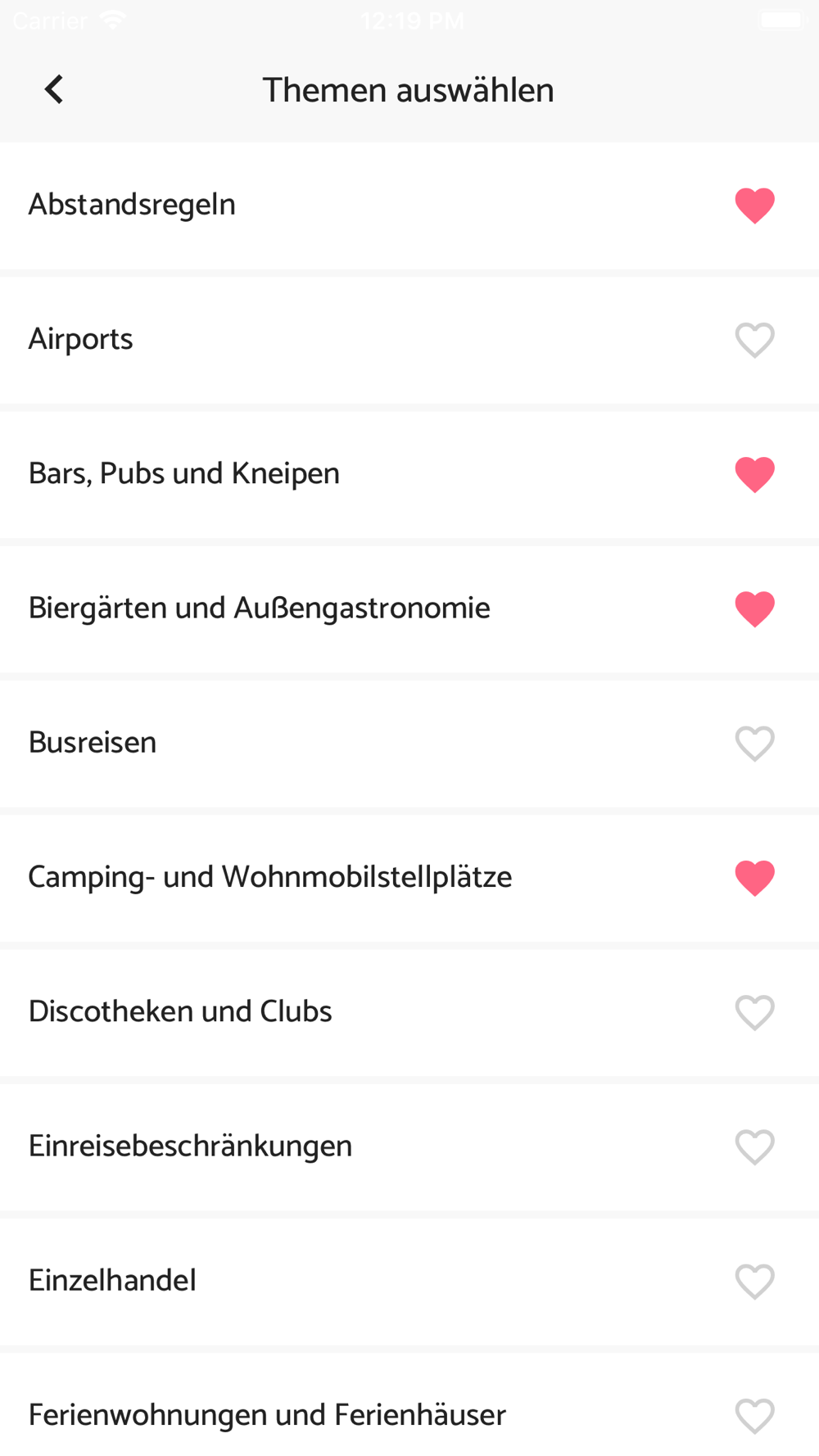
Task: Select the Discotheken und Clubs heart
Action: coord(754,1012)
